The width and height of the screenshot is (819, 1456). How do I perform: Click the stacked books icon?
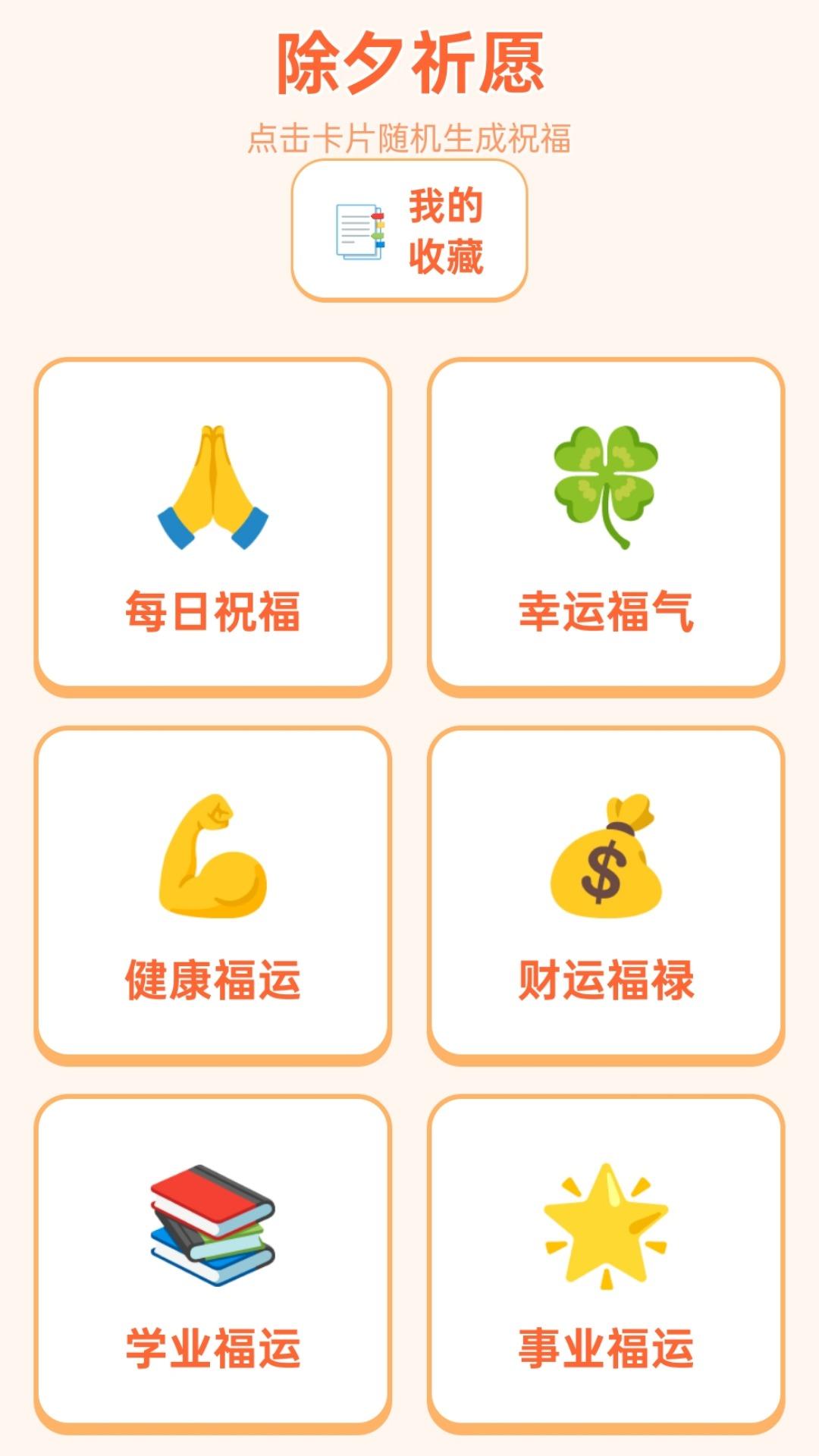point(212,1221)
